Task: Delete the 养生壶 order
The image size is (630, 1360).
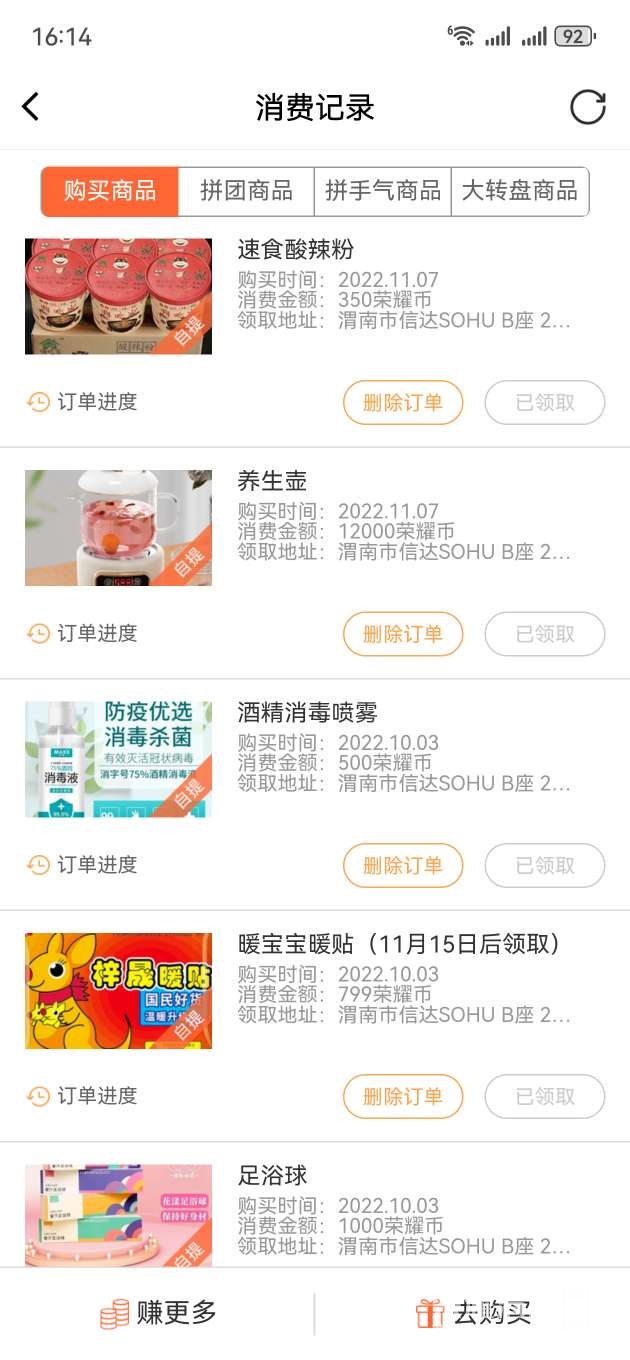Action: pos(403,634)
